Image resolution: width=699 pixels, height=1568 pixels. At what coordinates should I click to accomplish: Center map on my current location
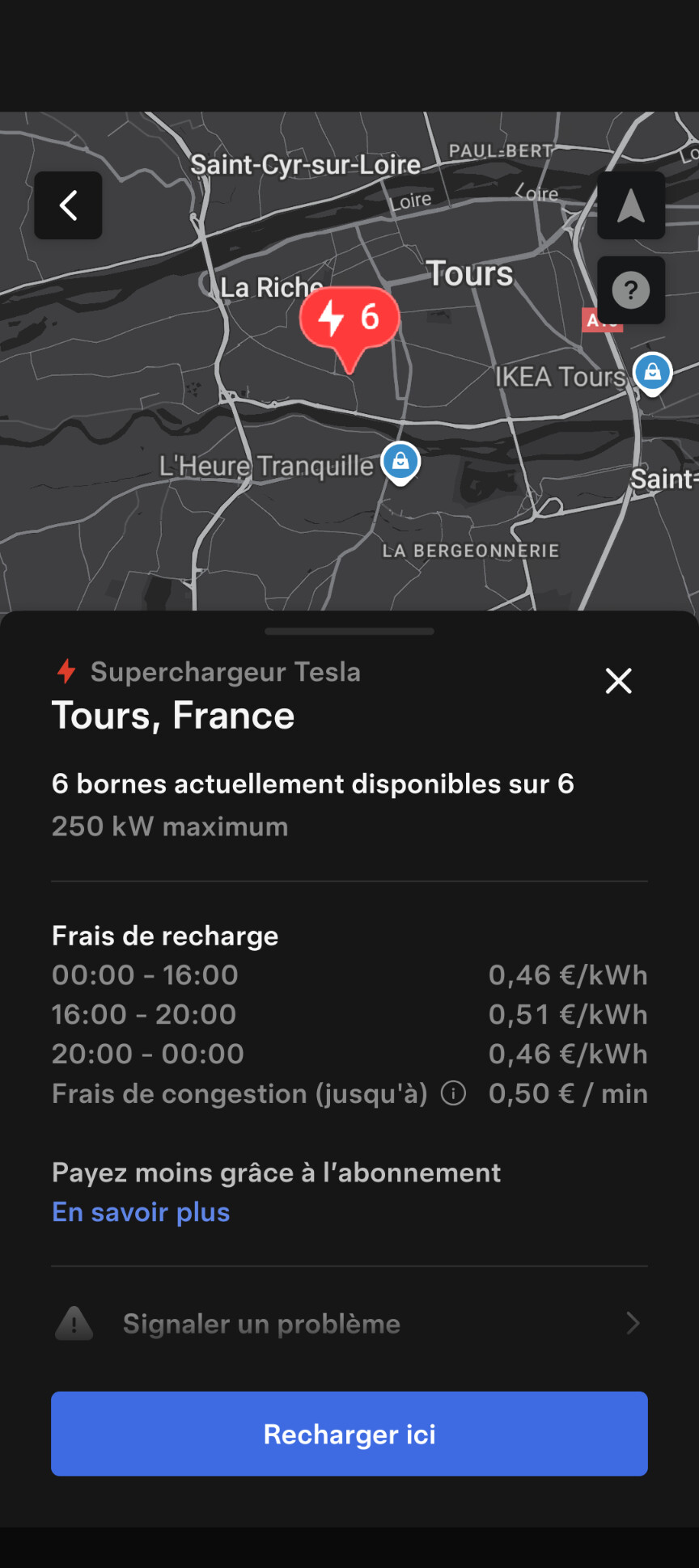click(631, 205)
